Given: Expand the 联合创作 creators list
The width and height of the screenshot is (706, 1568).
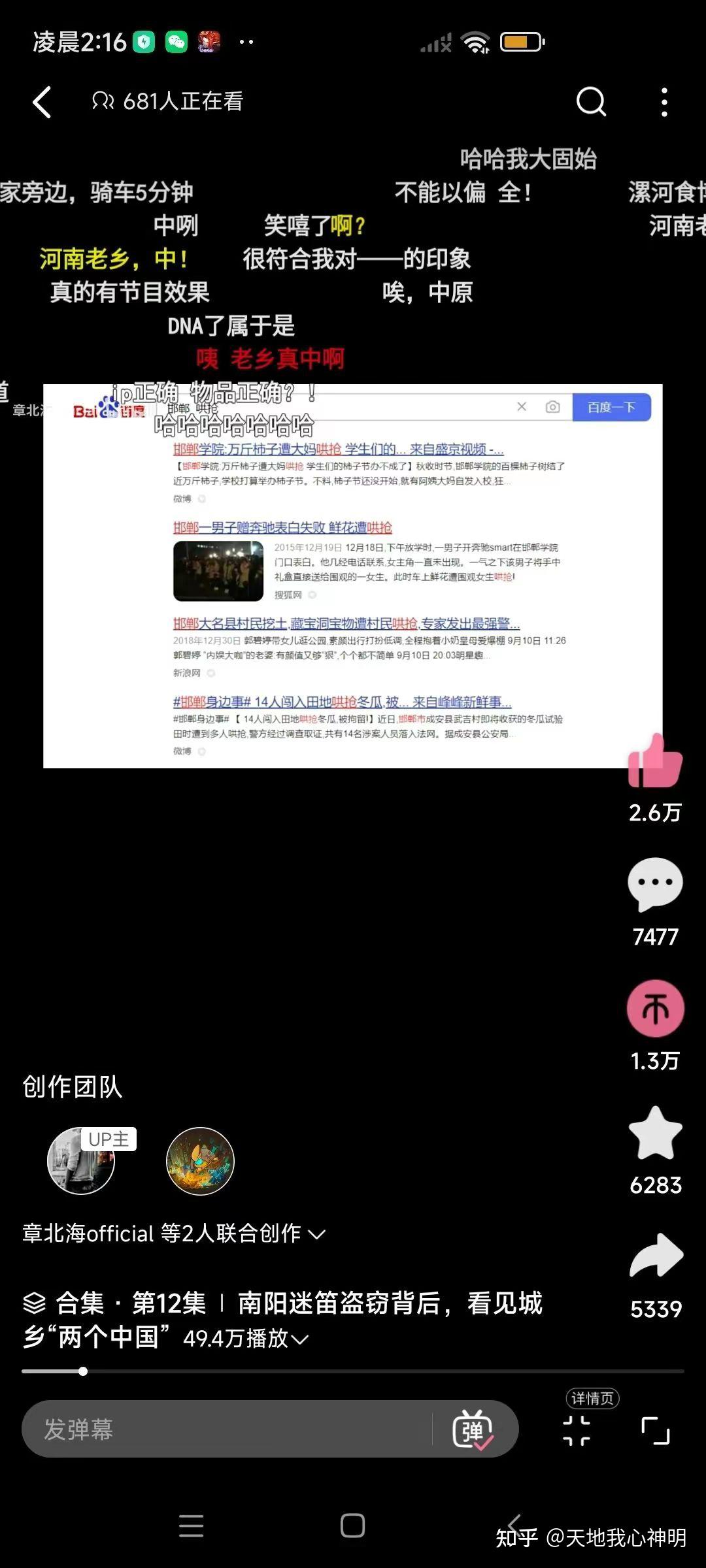Looking at the screenshot, I should point(174,1233).
